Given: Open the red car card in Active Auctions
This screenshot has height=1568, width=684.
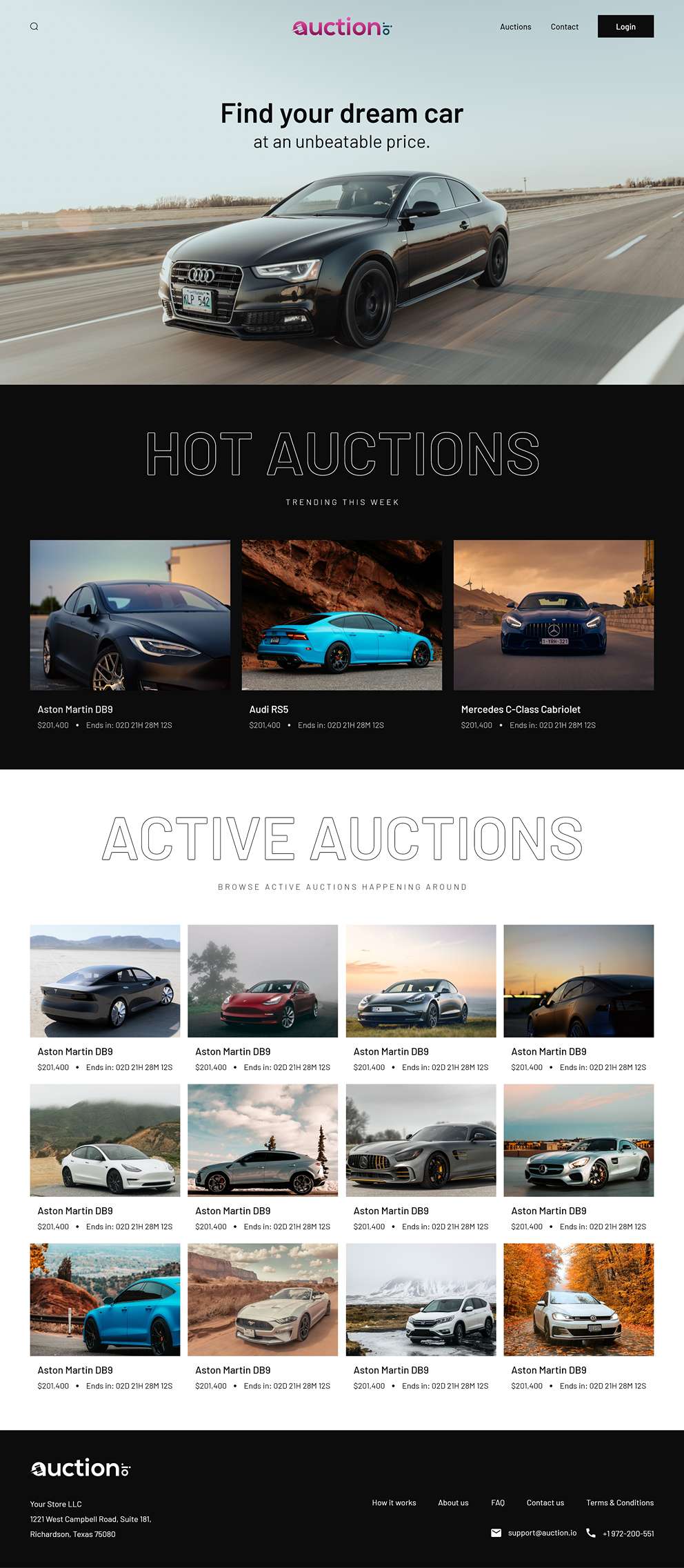Looking at the screenshot, I should pos(263,981).
